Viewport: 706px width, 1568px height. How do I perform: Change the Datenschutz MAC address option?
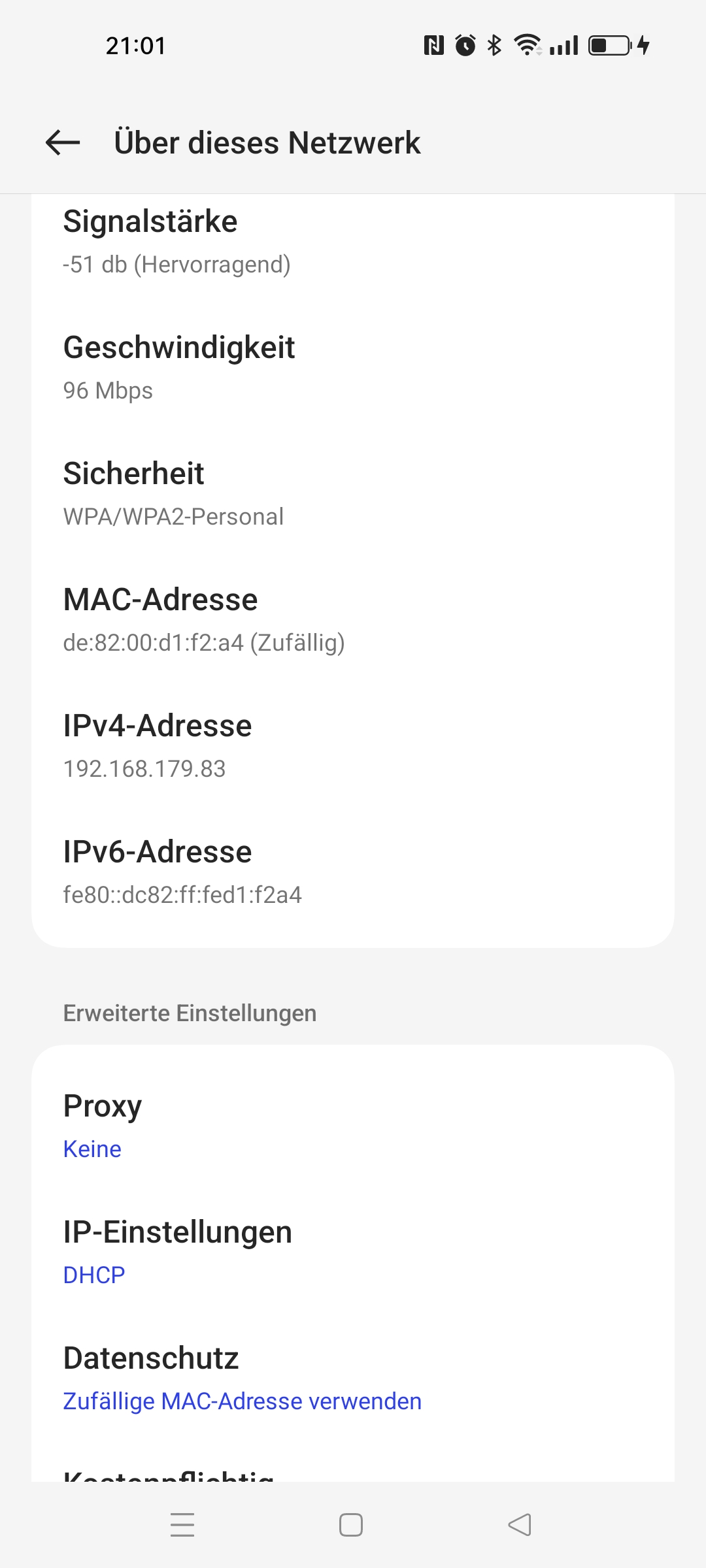(x=353, y=1377)
